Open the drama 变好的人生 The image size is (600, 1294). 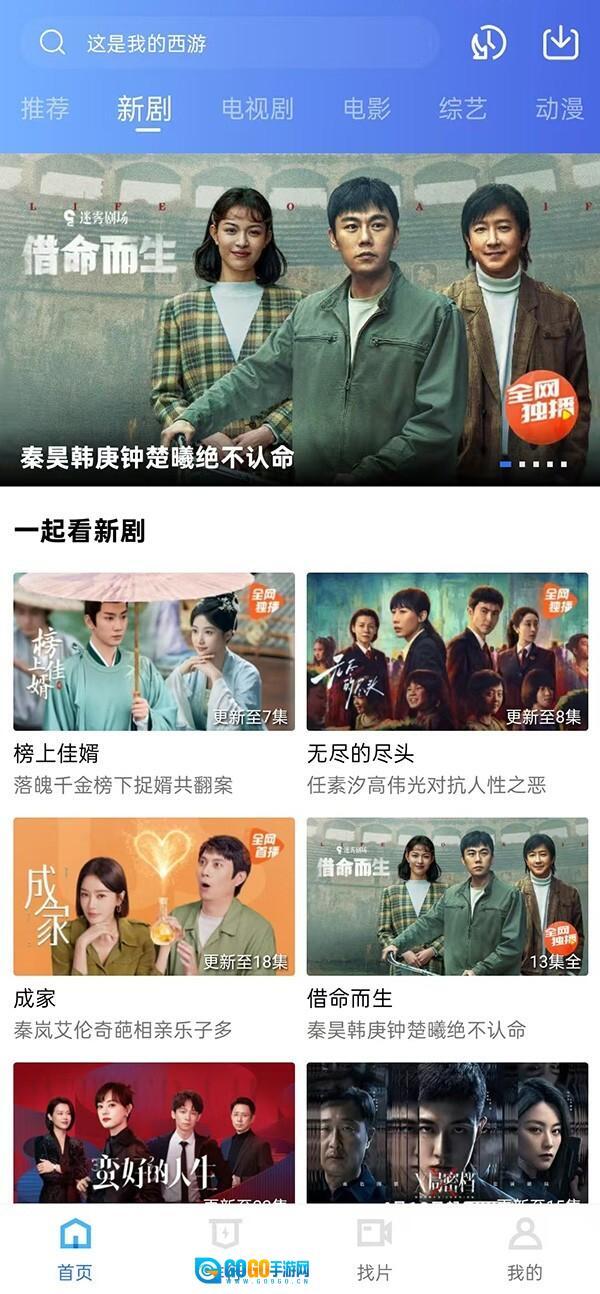coord(154,1135)
